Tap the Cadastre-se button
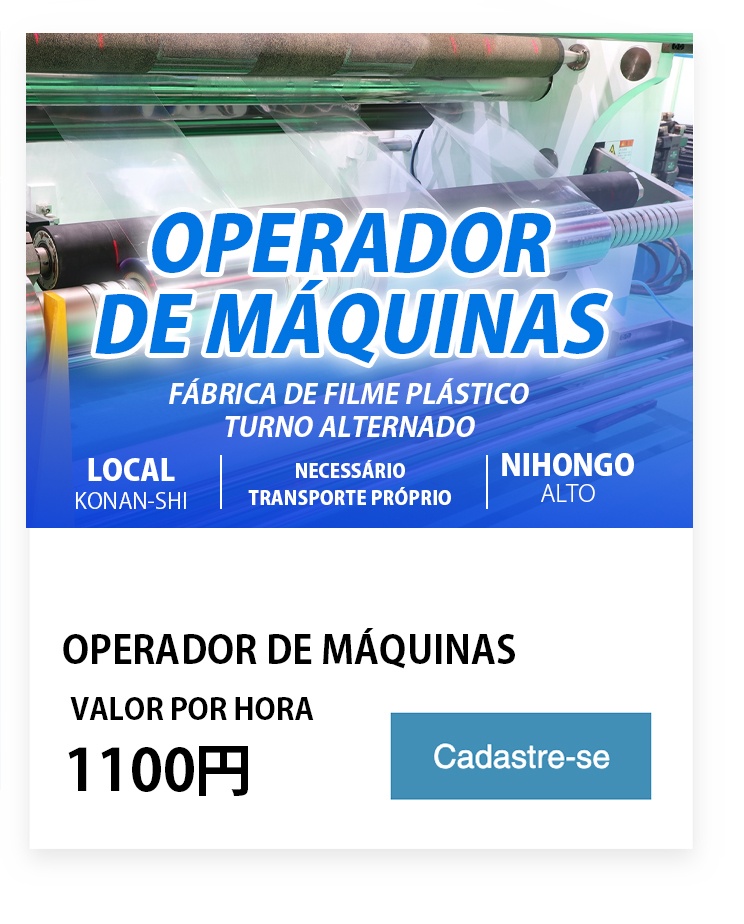744x924 pixels. click(x=520, y=756)
